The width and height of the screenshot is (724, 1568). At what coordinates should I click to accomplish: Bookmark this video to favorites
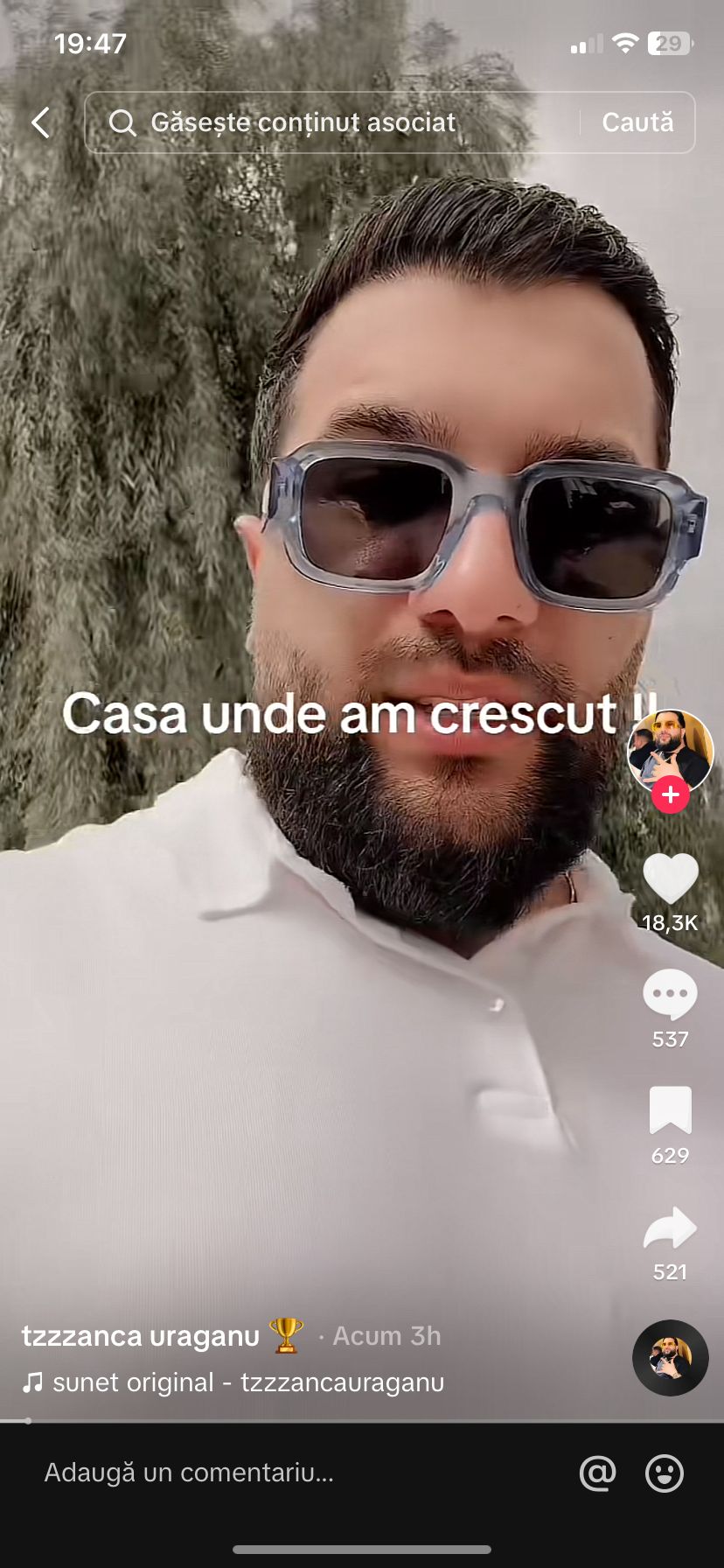point(671,1110)
